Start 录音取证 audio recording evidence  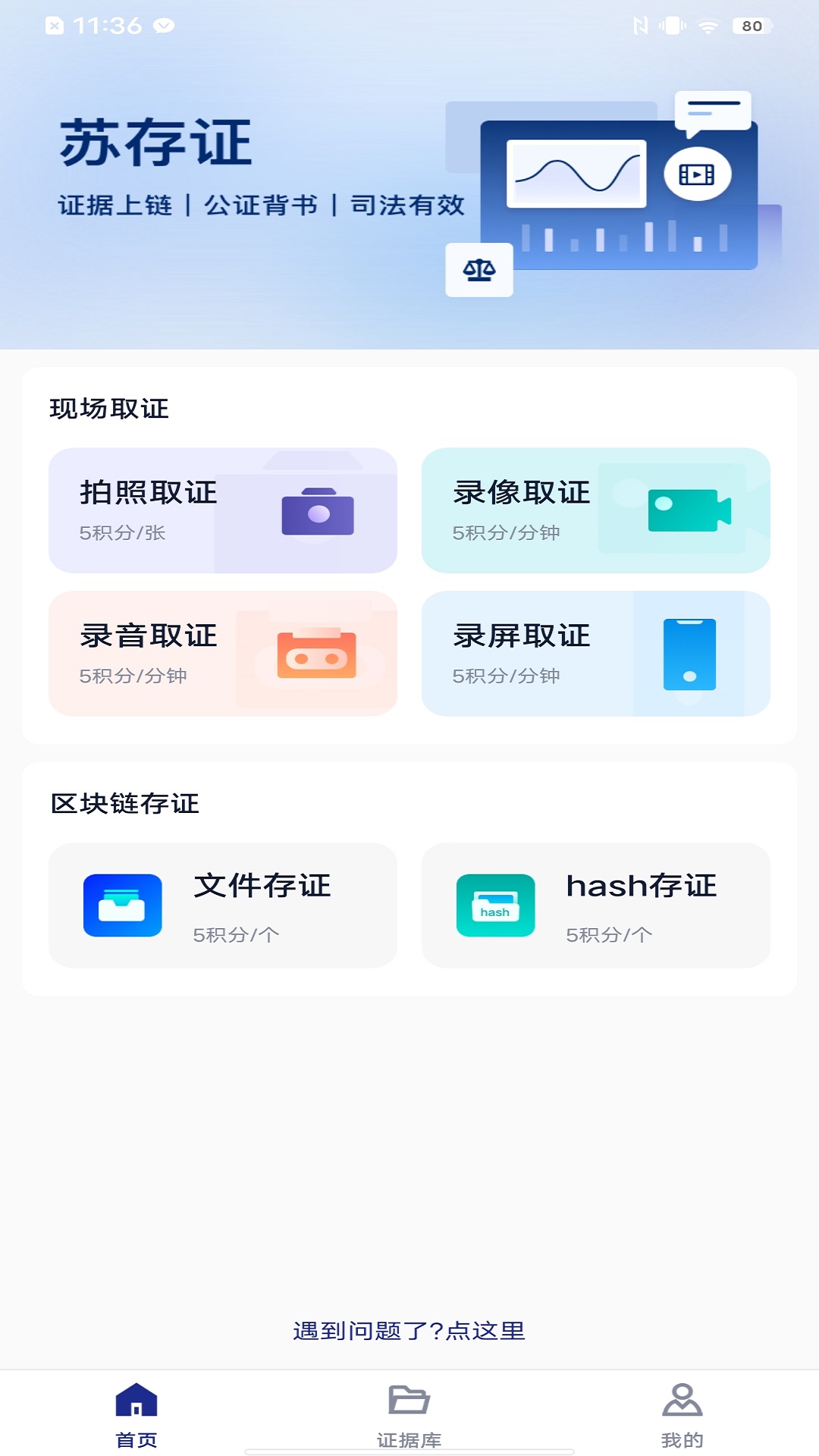(x=223, y=654)
